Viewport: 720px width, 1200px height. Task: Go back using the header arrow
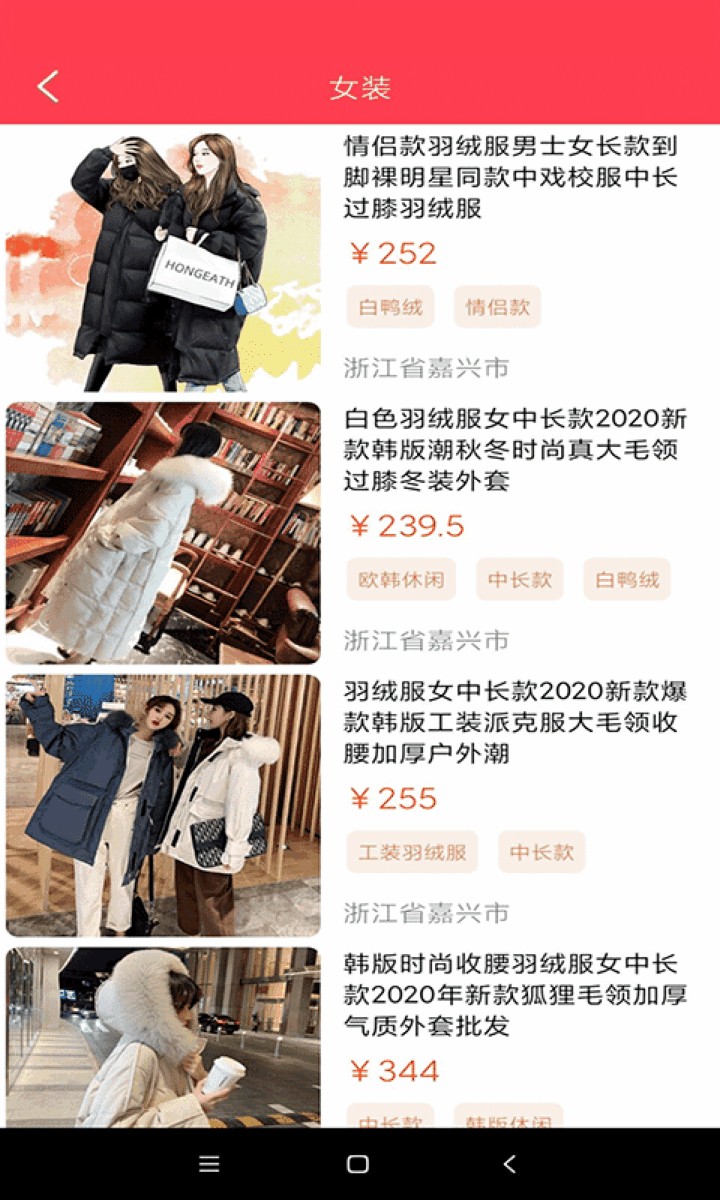48,87
